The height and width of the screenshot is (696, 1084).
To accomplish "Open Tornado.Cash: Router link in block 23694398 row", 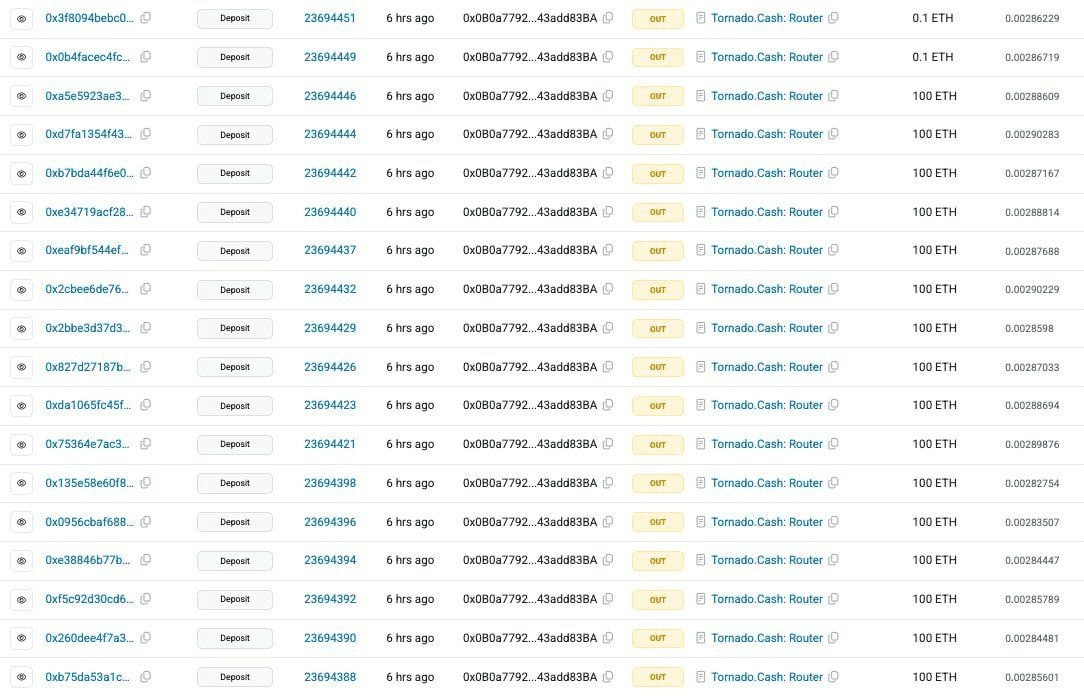I will [x=766, y=483].
